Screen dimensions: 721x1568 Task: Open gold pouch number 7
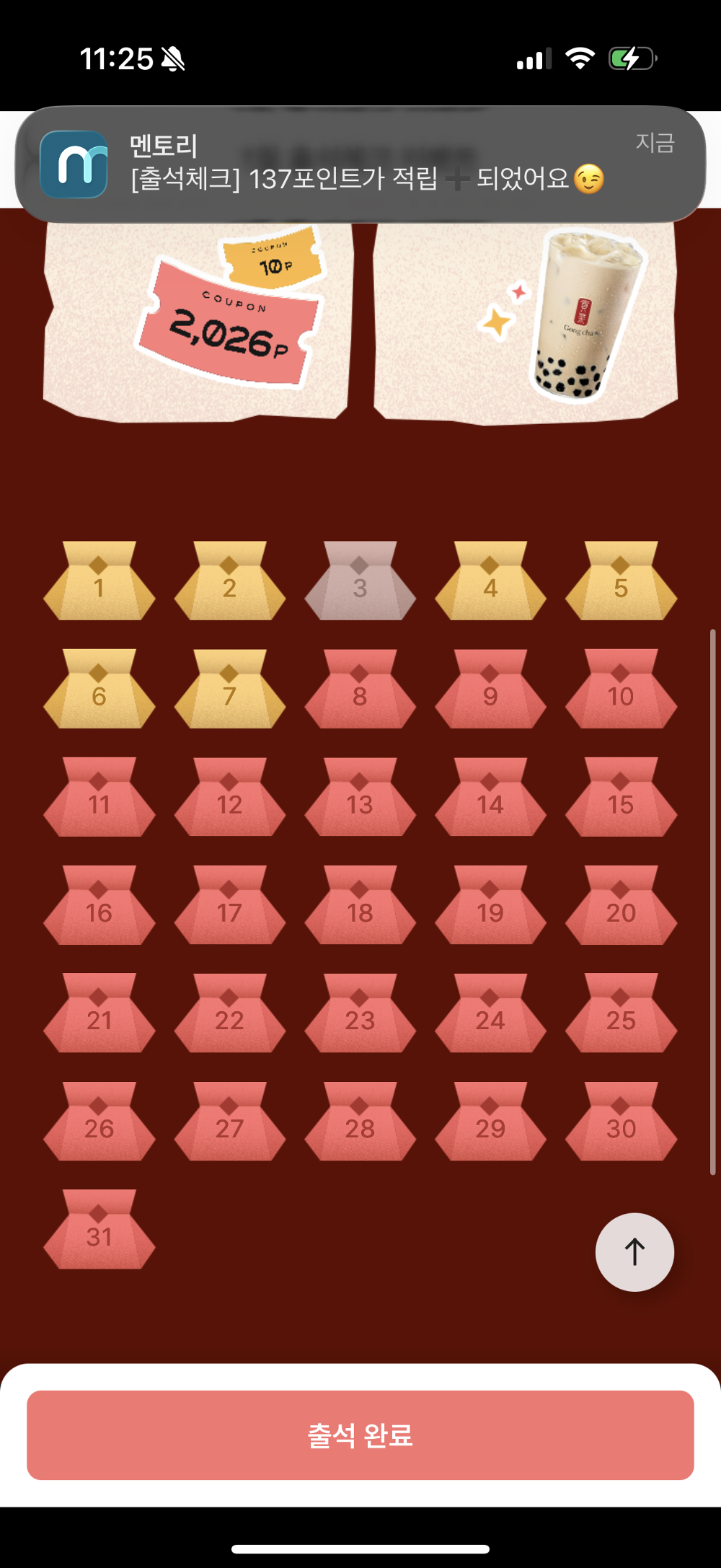(229, 690)
